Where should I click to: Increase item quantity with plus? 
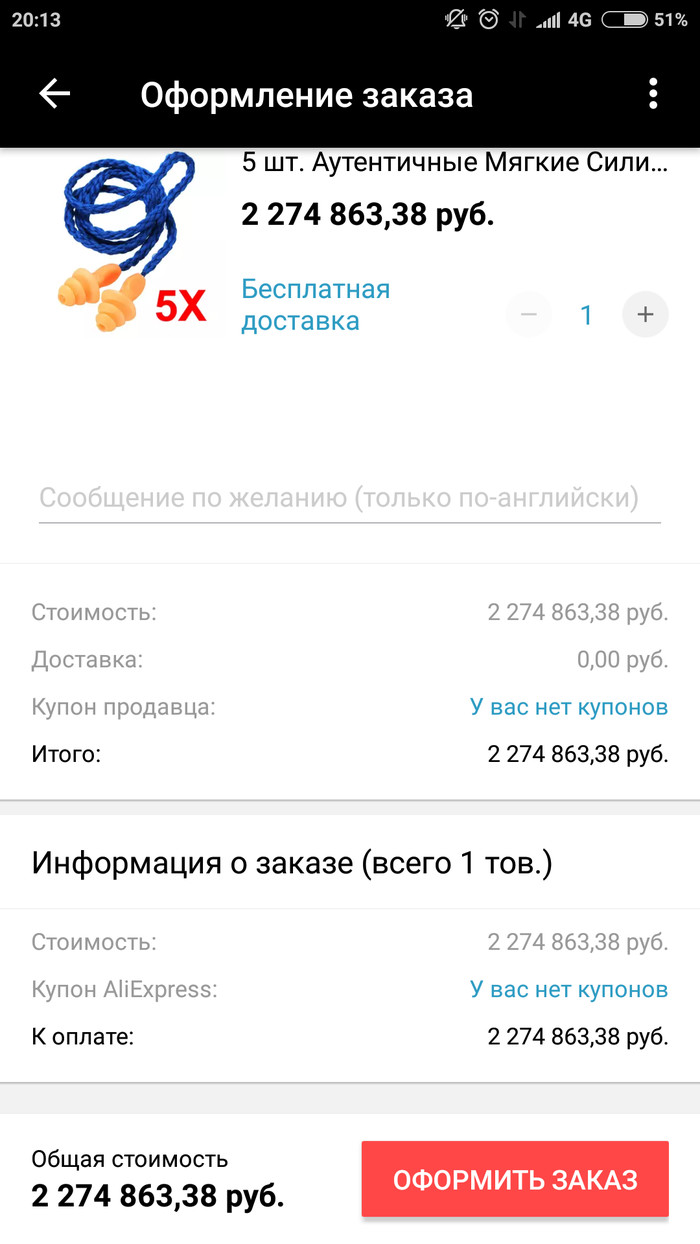click(645, 315)
